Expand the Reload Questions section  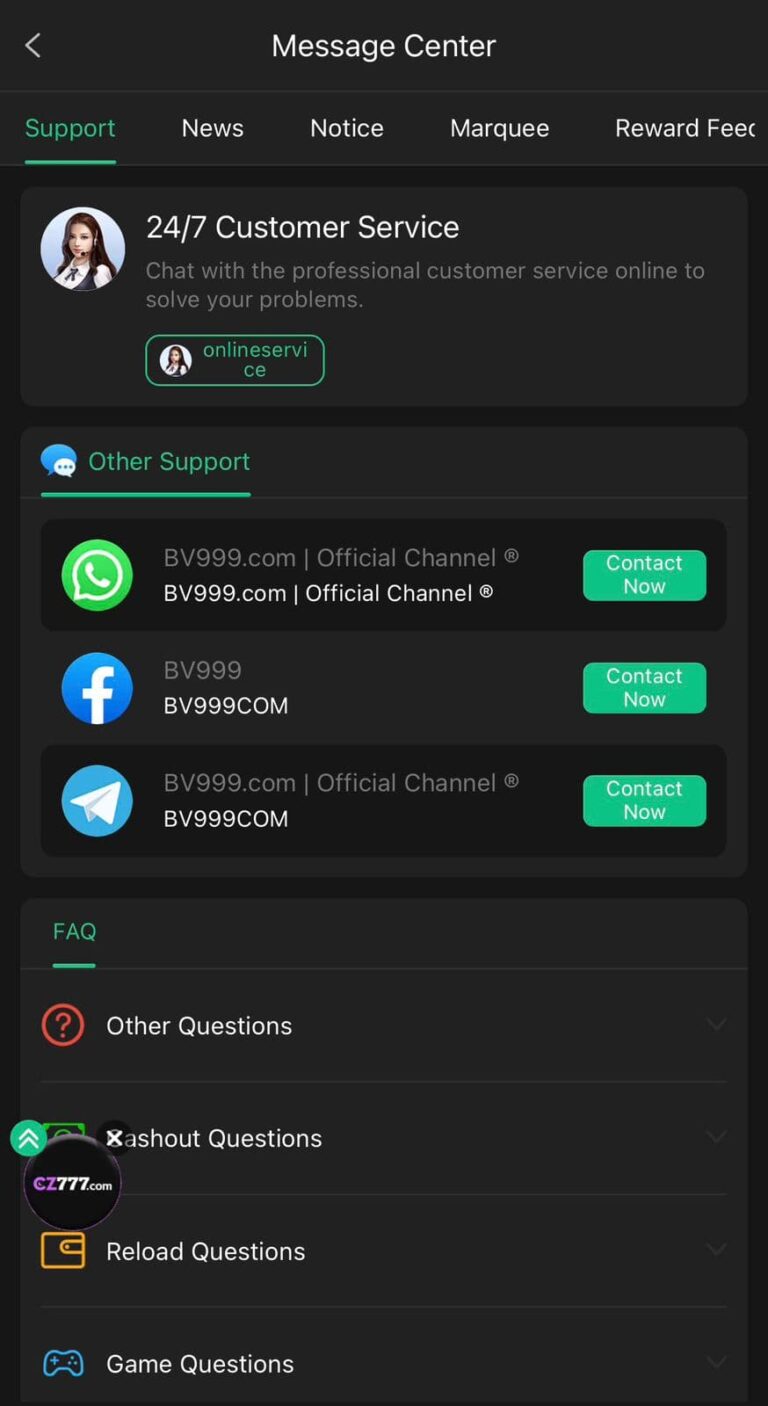pyautogui.click(x=717, y=1249)
